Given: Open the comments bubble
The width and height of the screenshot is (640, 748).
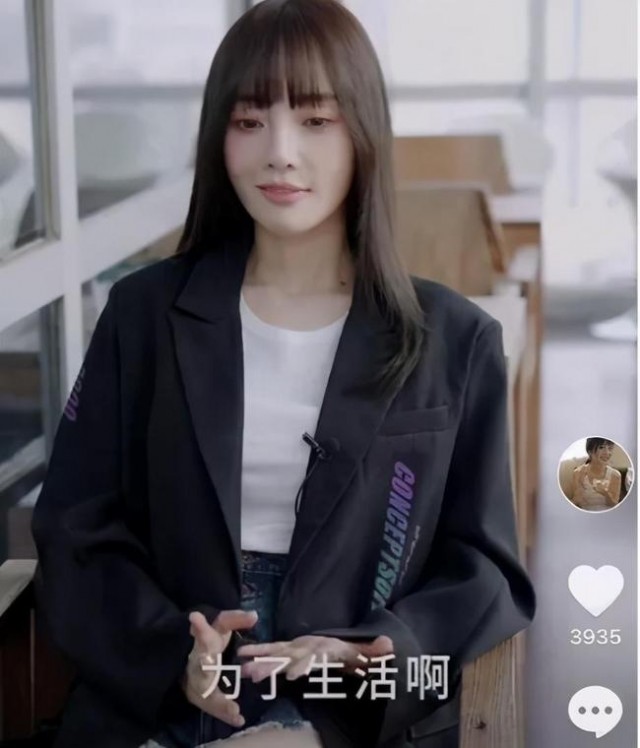Looking at the screenshot, I should 596,712.
